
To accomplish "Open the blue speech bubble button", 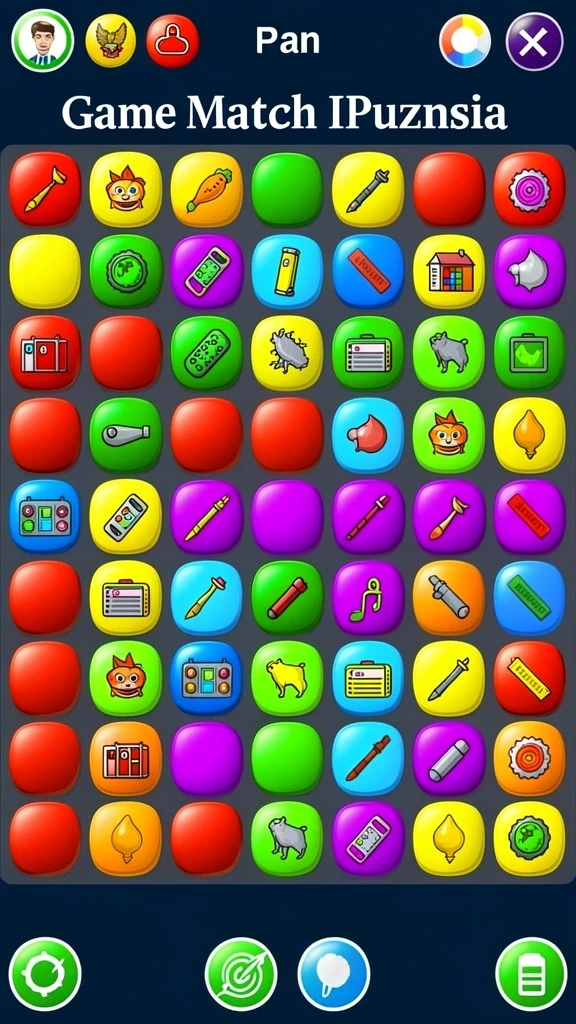I will pos(334,974).
